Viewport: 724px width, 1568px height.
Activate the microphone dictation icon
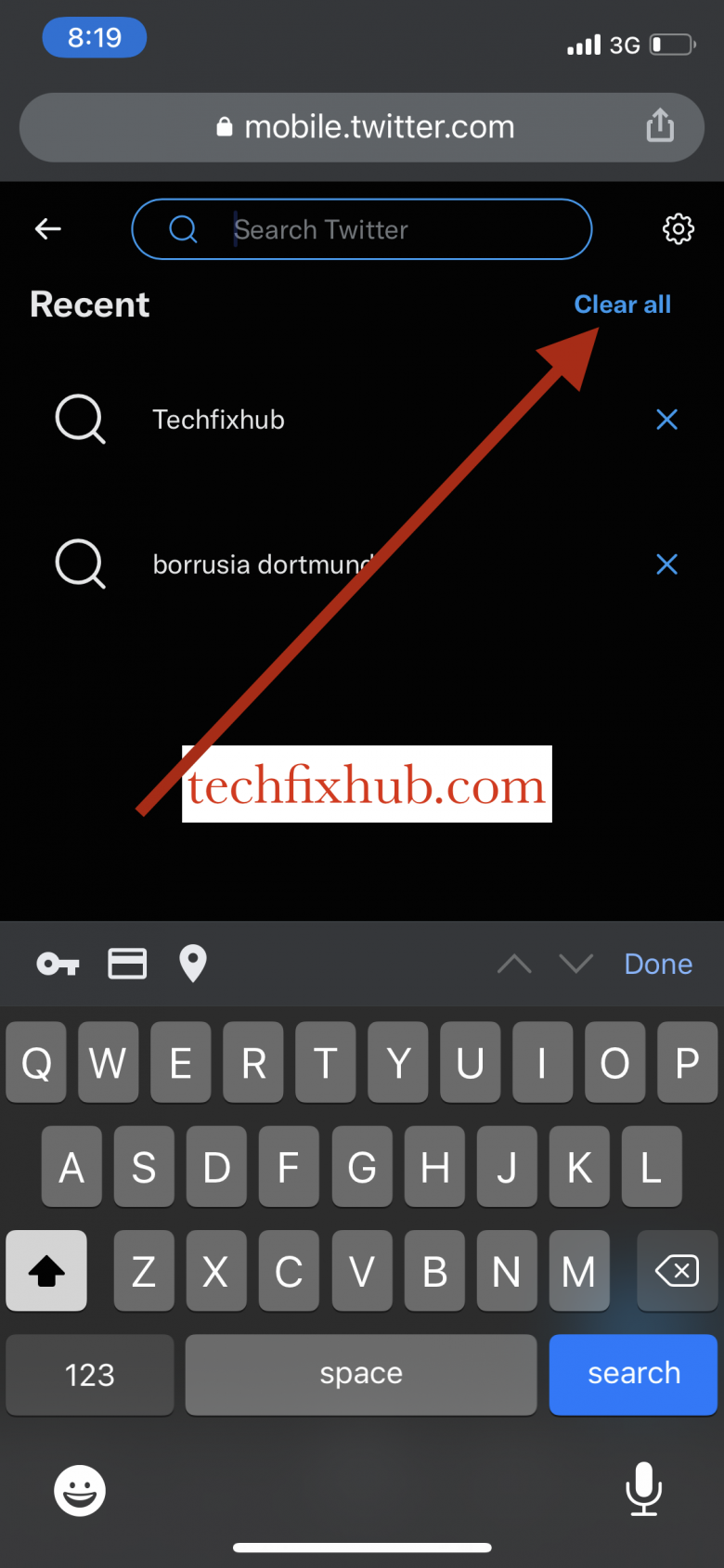(x=644, y=1491)
